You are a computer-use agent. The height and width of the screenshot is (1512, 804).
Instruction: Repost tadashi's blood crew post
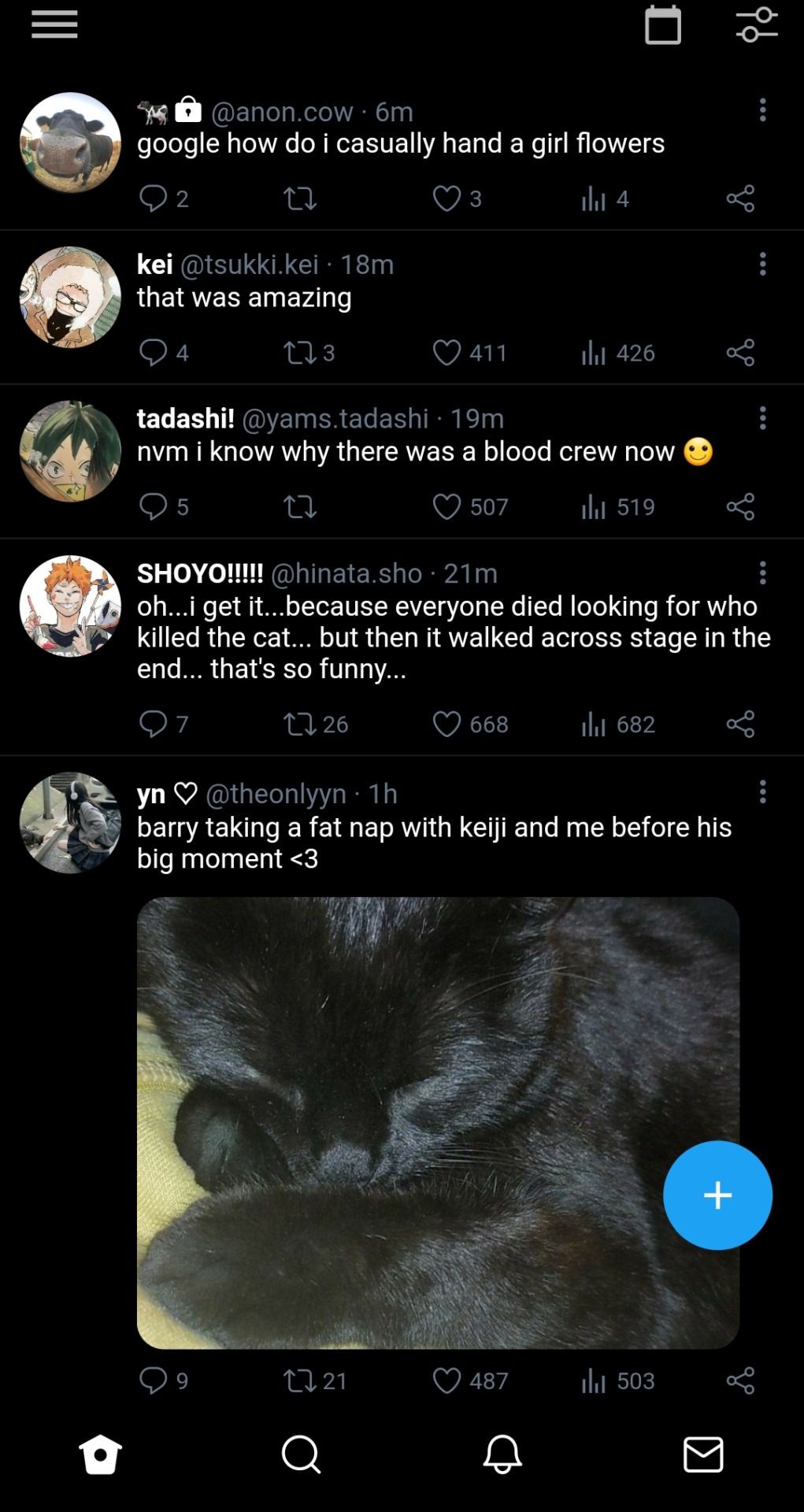click(300, 506)
